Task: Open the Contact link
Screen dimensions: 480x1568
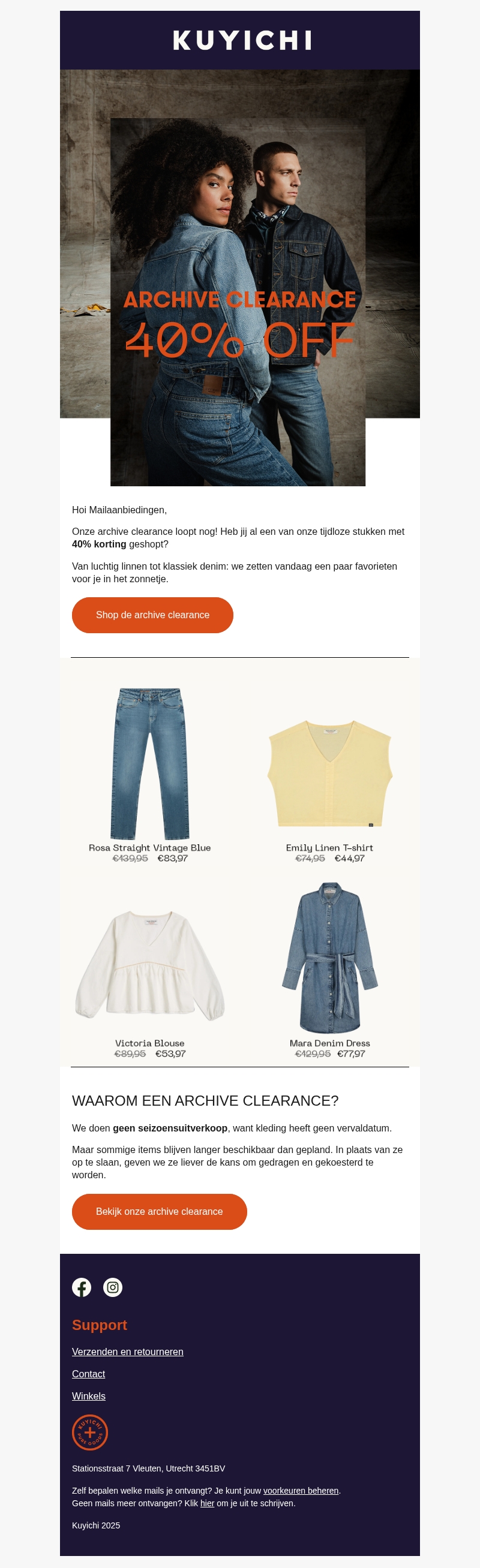Action: [88, 1373]
